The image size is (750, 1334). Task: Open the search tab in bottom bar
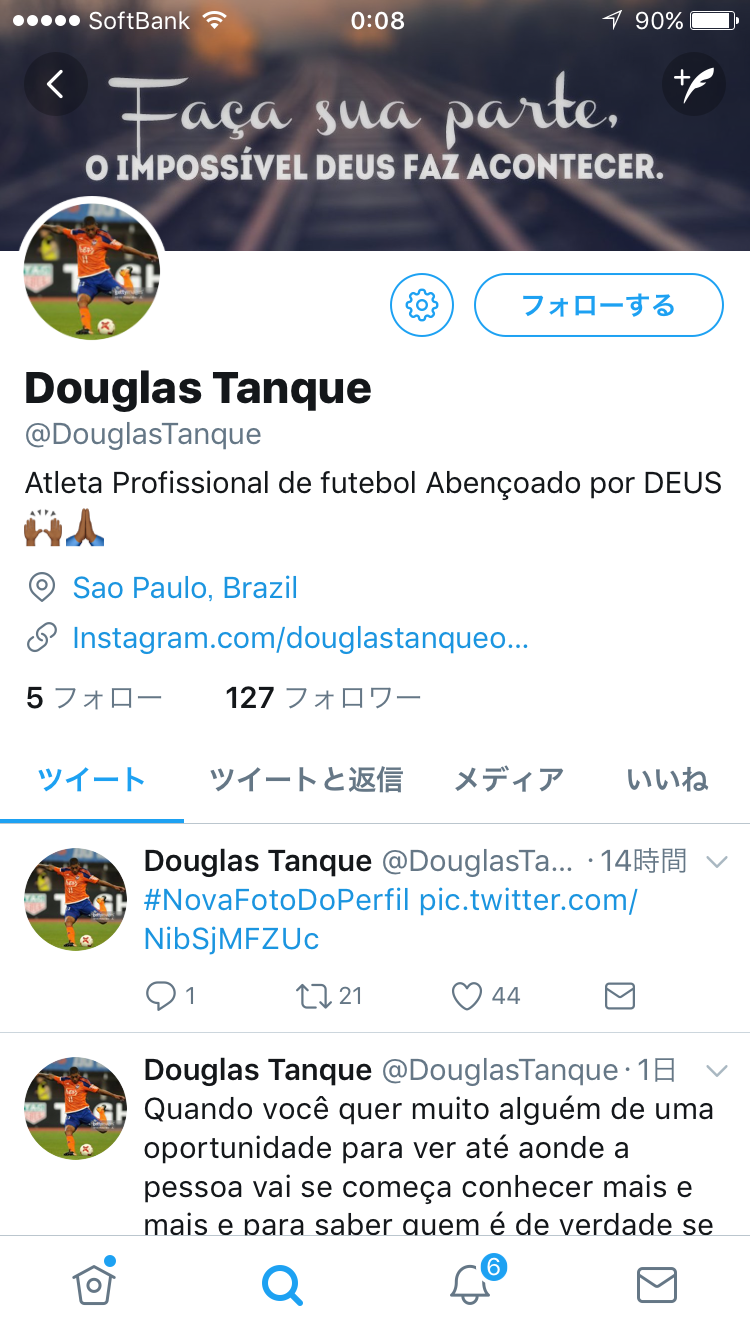tap(282, 1285)
